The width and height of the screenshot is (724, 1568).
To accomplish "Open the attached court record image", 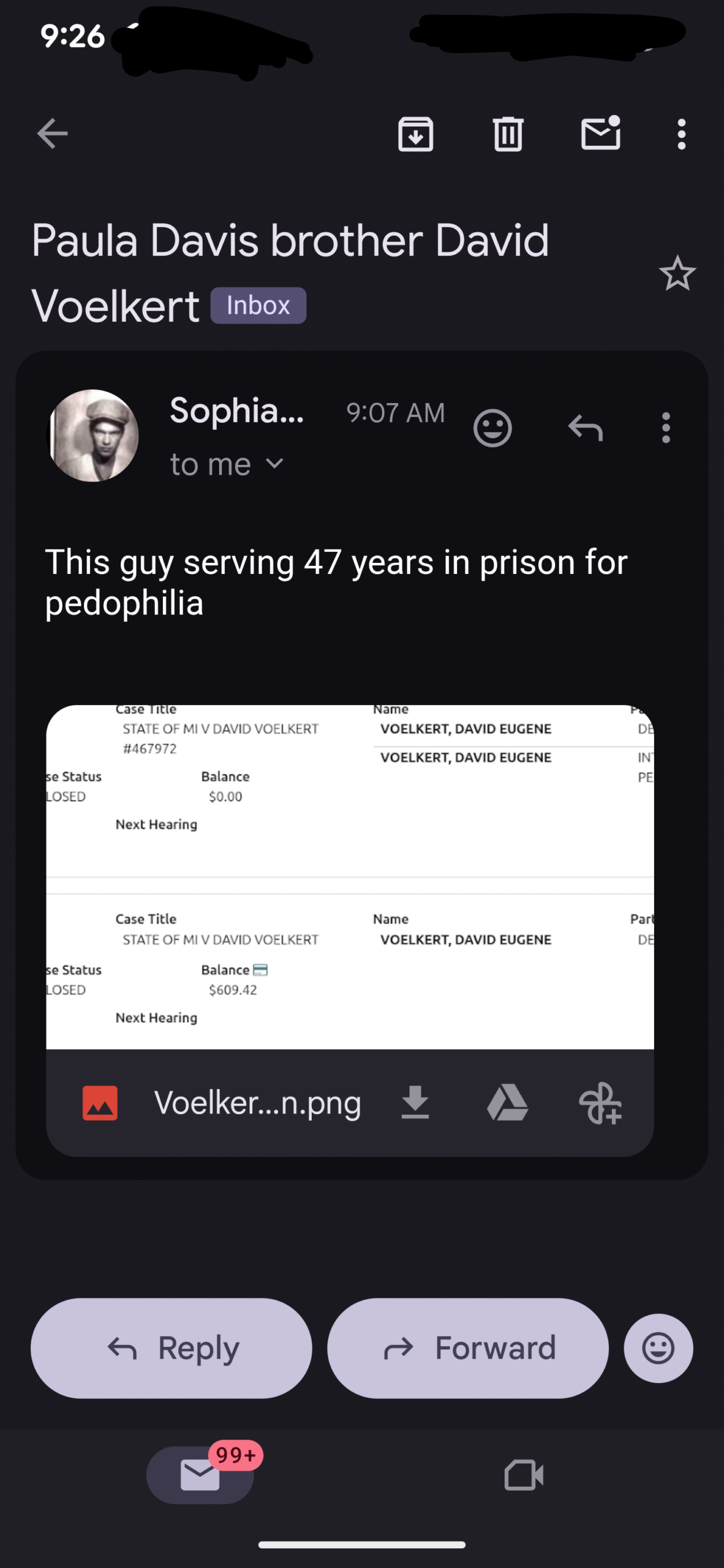I will pyautogui.click(x=350, y=876).
